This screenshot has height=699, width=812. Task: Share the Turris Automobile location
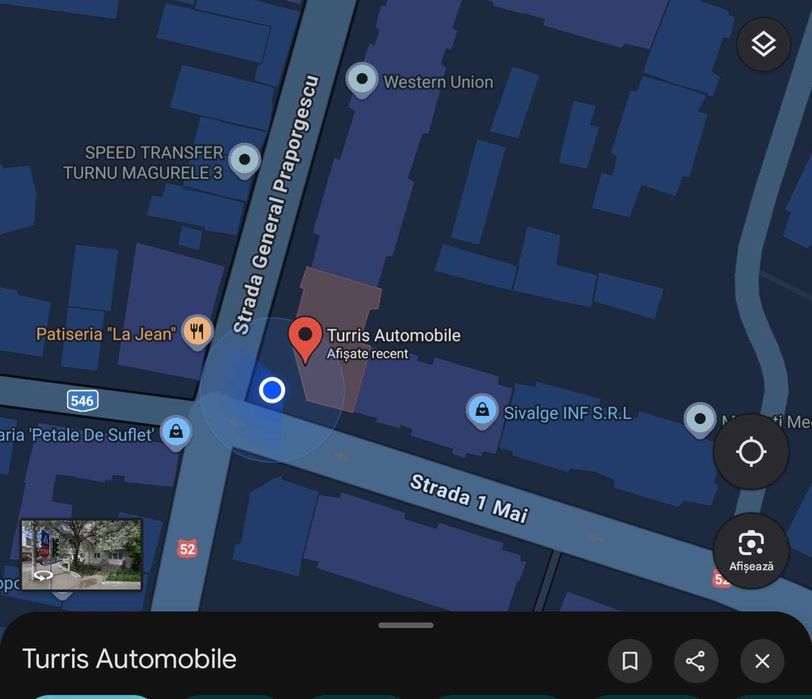(x=696, y=661)
